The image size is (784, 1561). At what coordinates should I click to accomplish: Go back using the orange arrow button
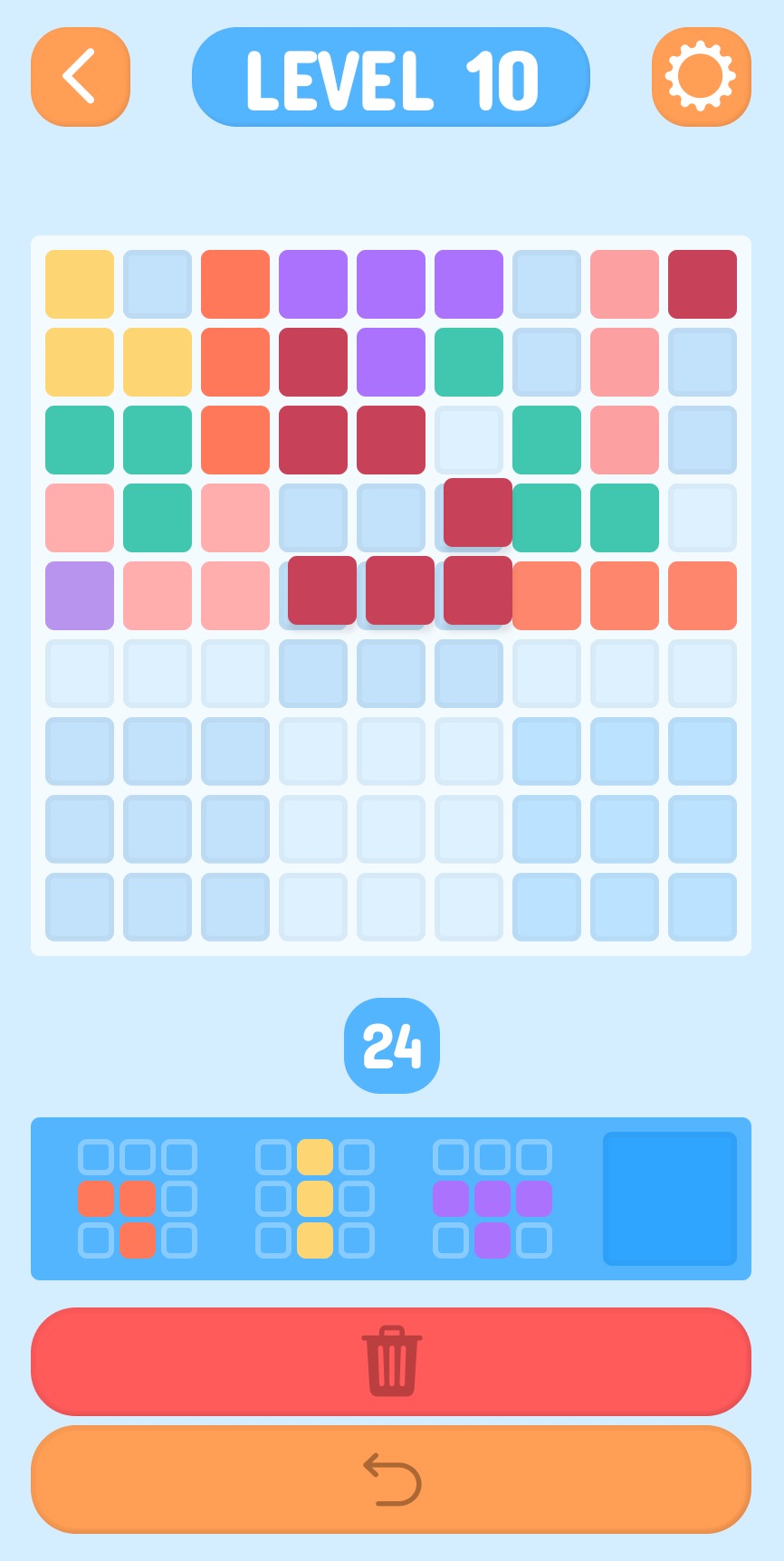point(81,77)
